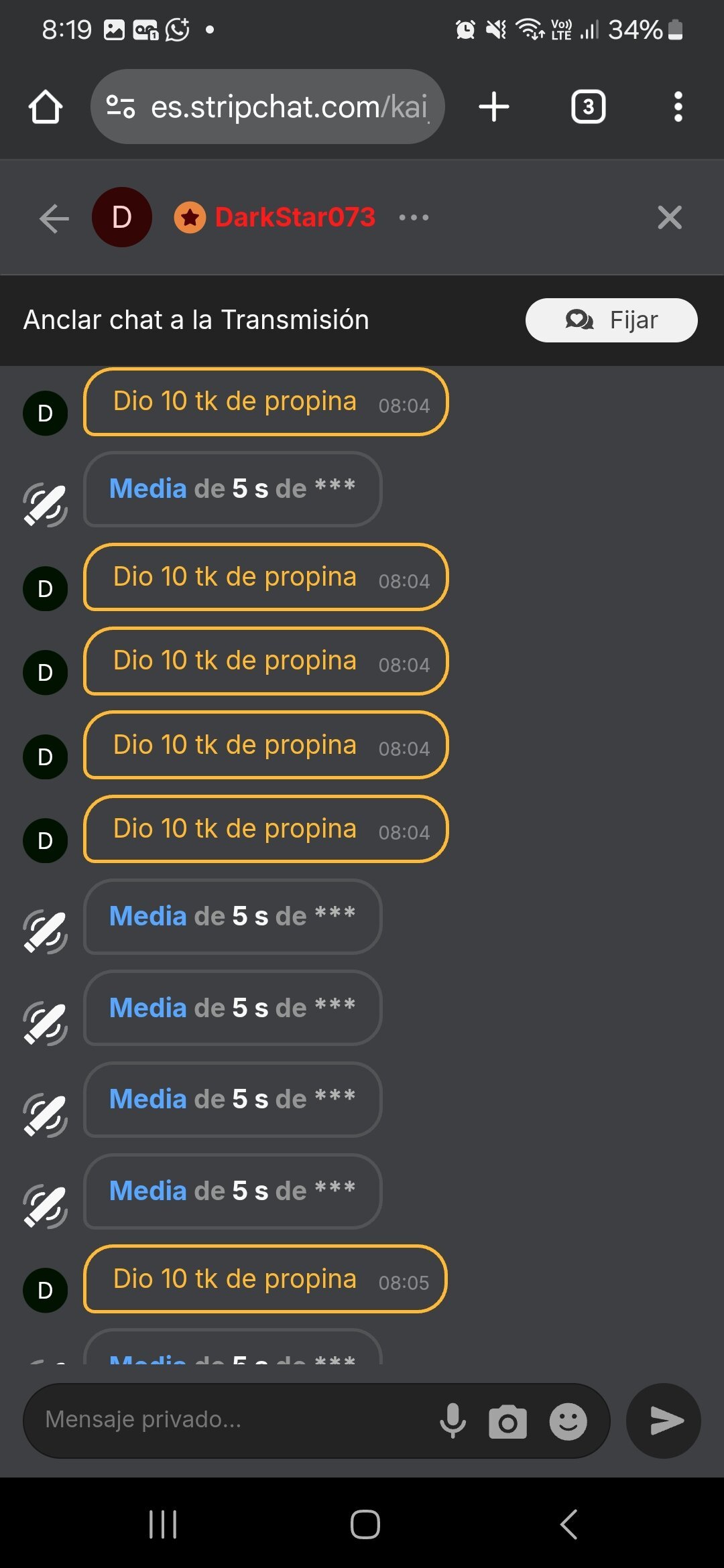Record a voice message with the microphone
Screen dimensions: 724x1568
pyautogui.click(x=452, y=1420)
